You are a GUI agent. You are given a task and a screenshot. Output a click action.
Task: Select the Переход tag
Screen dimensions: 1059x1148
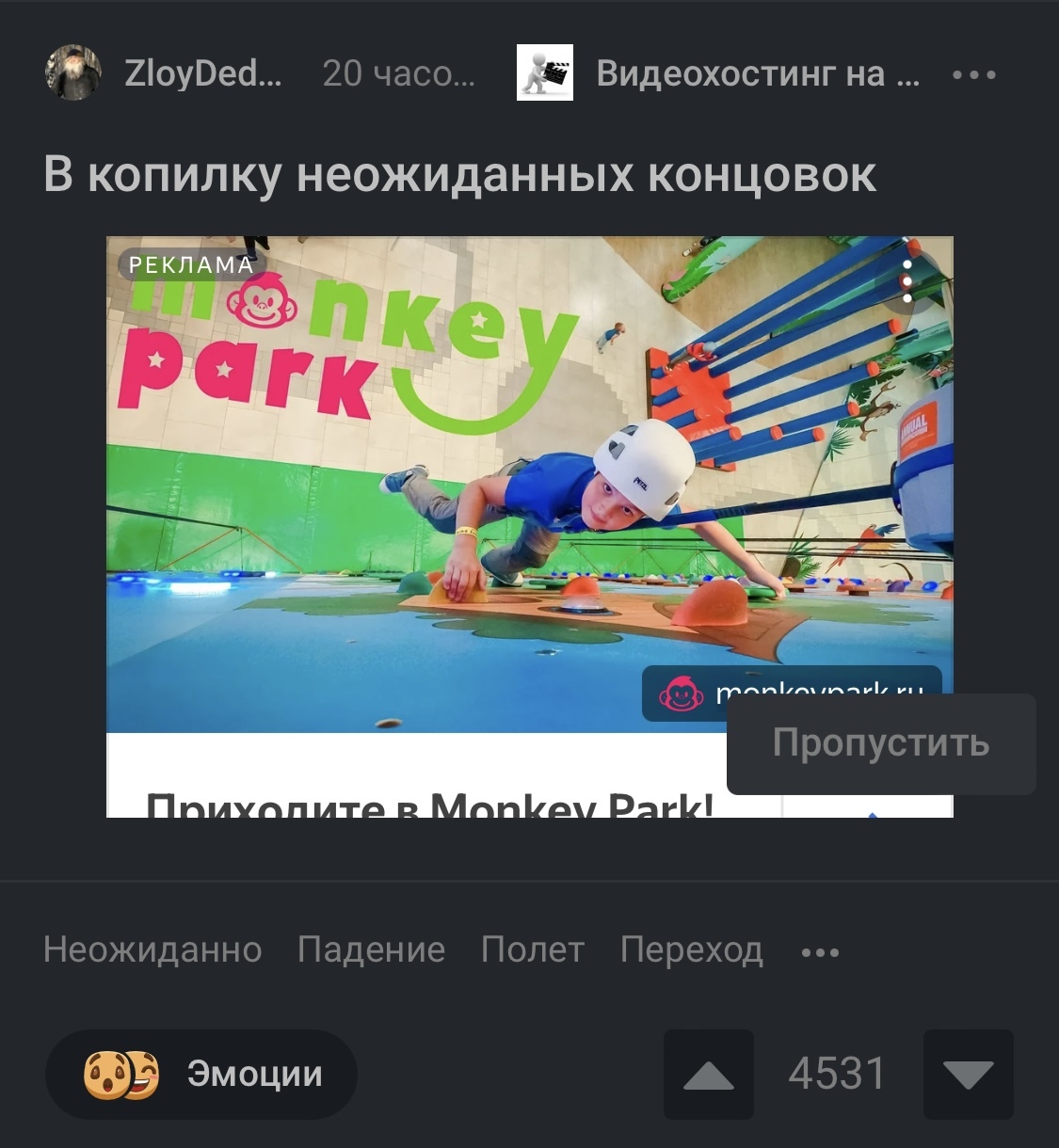tap(691, 949)
